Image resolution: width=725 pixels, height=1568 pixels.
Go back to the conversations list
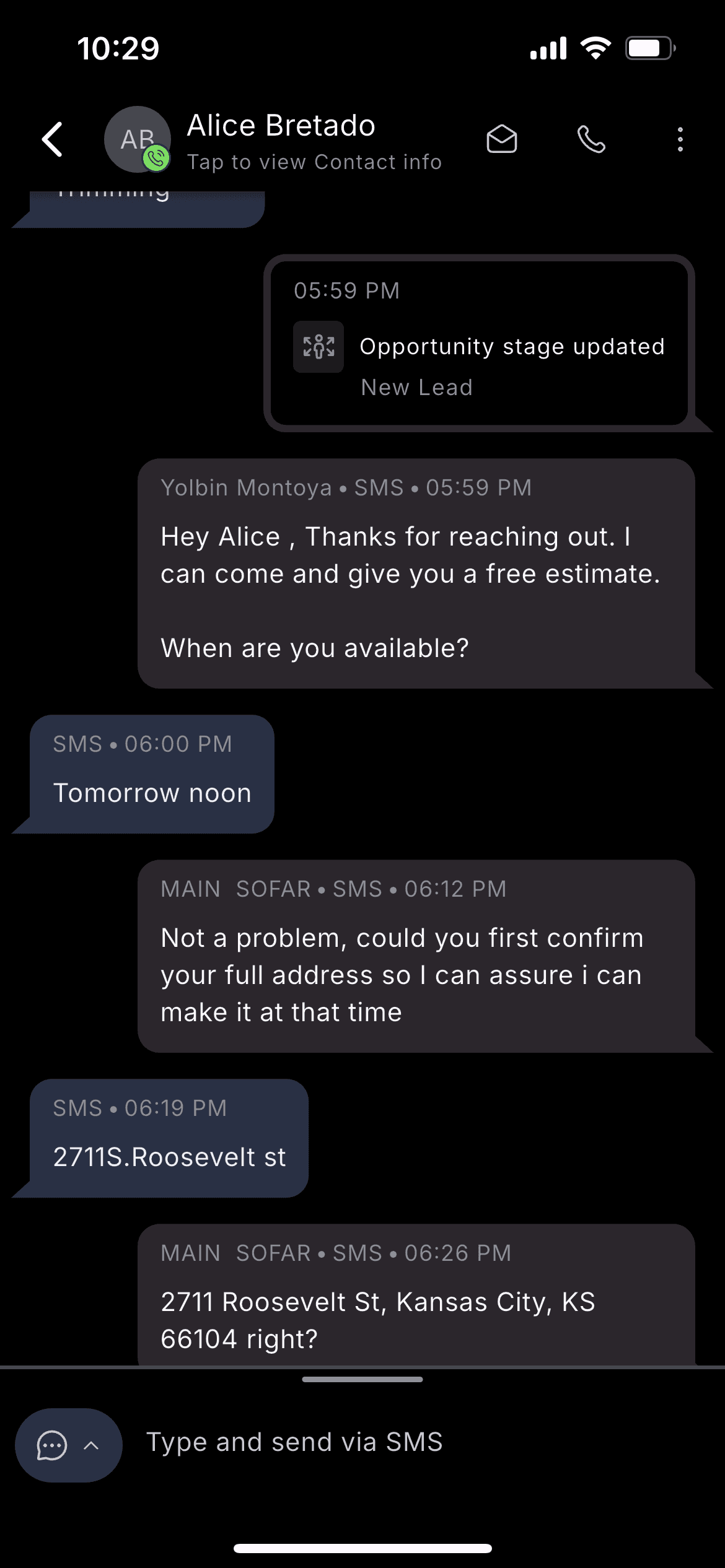53,139
